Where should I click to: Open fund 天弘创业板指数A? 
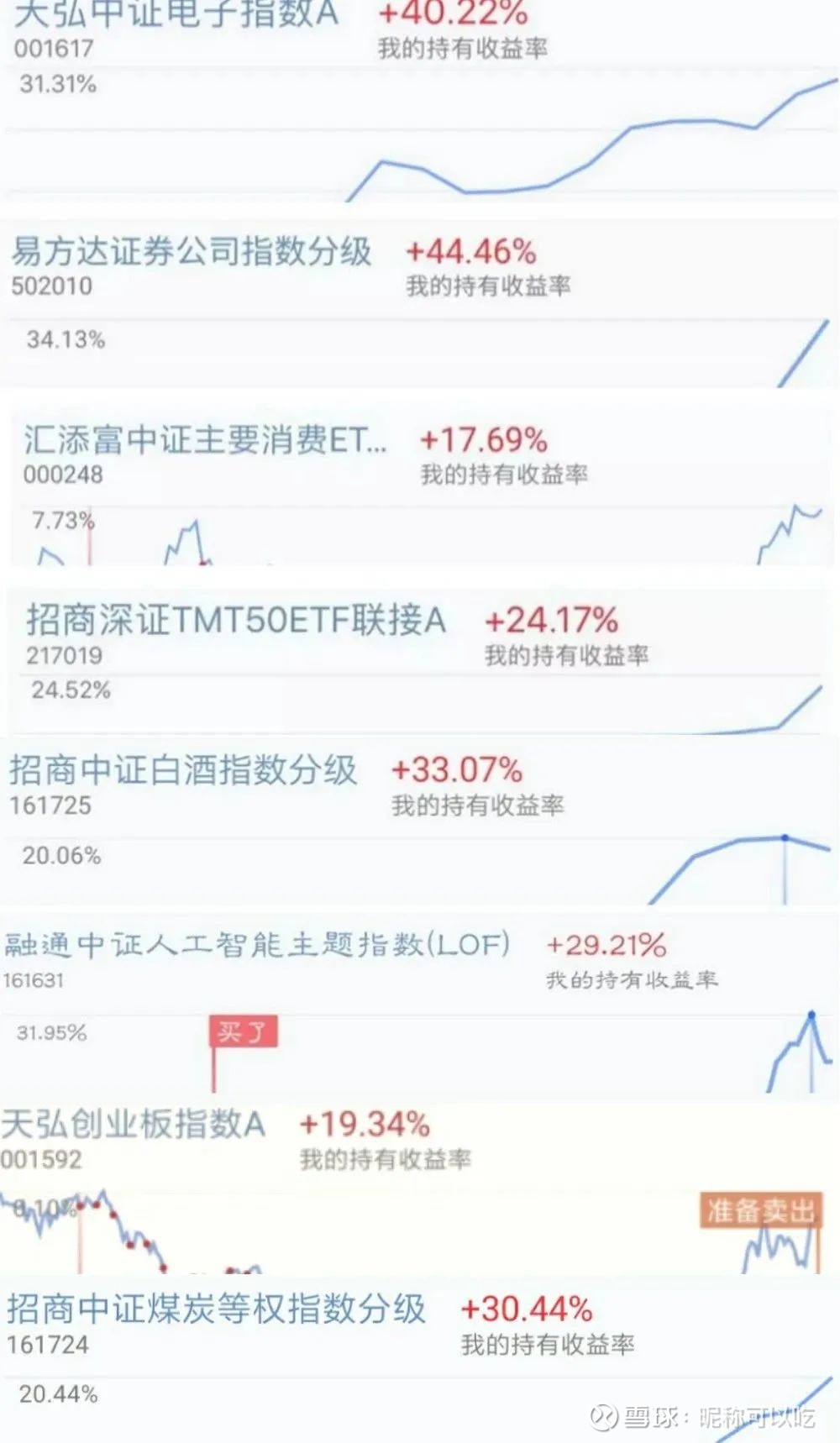pos(136,1126)
